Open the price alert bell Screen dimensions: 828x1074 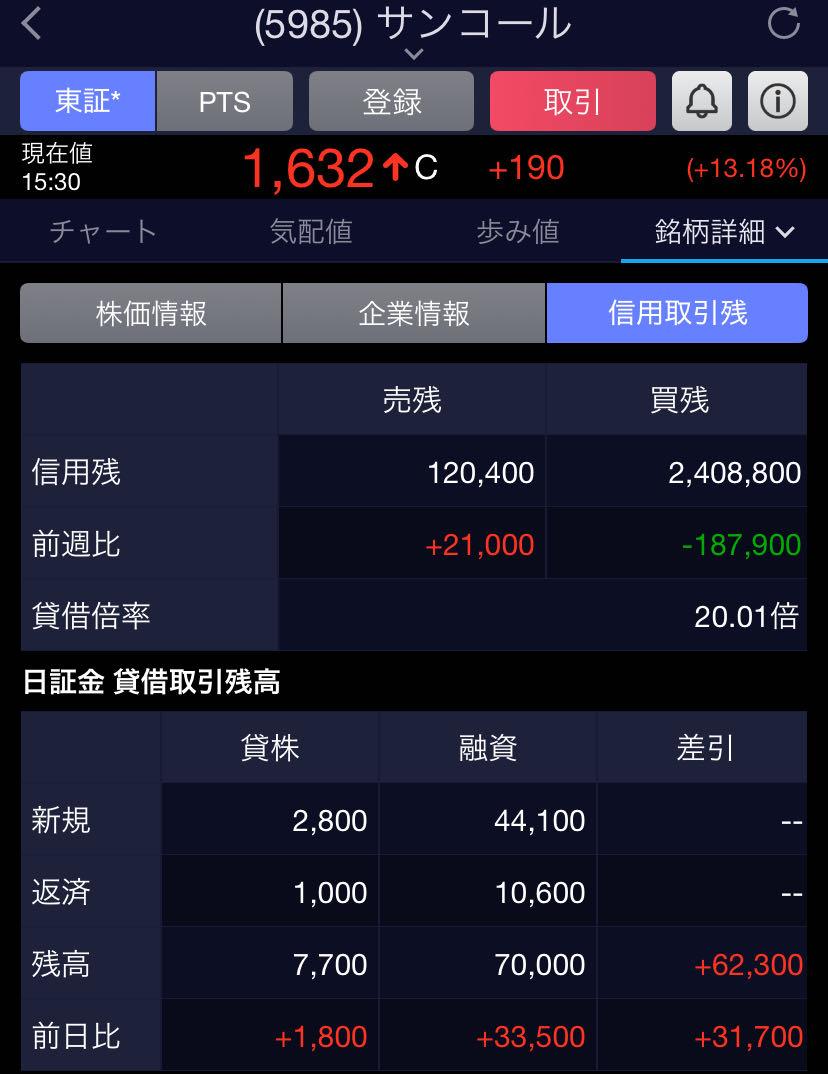[701, 101]
